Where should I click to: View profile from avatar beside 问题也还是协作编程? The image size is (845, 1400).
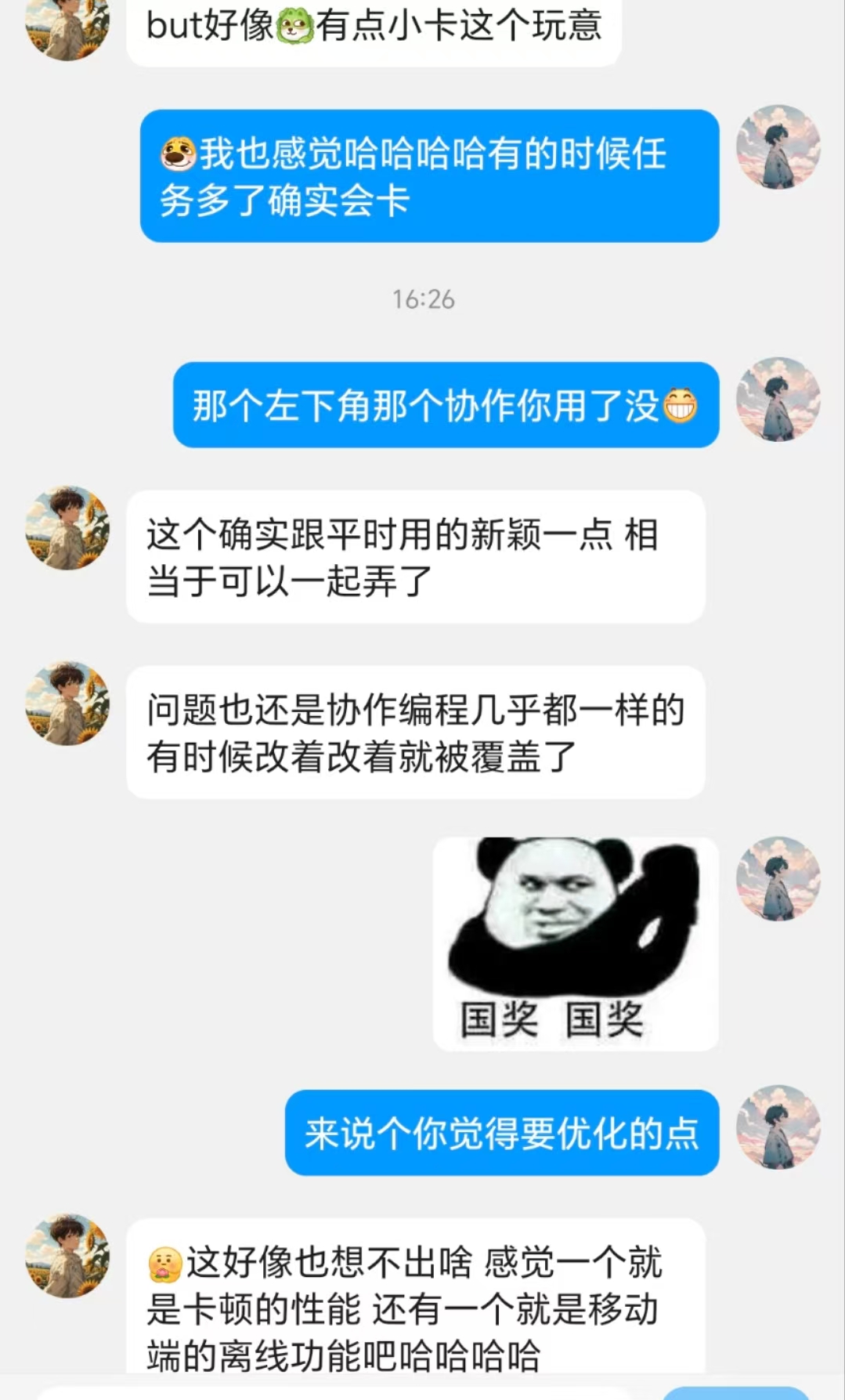(x=67, y=703)
